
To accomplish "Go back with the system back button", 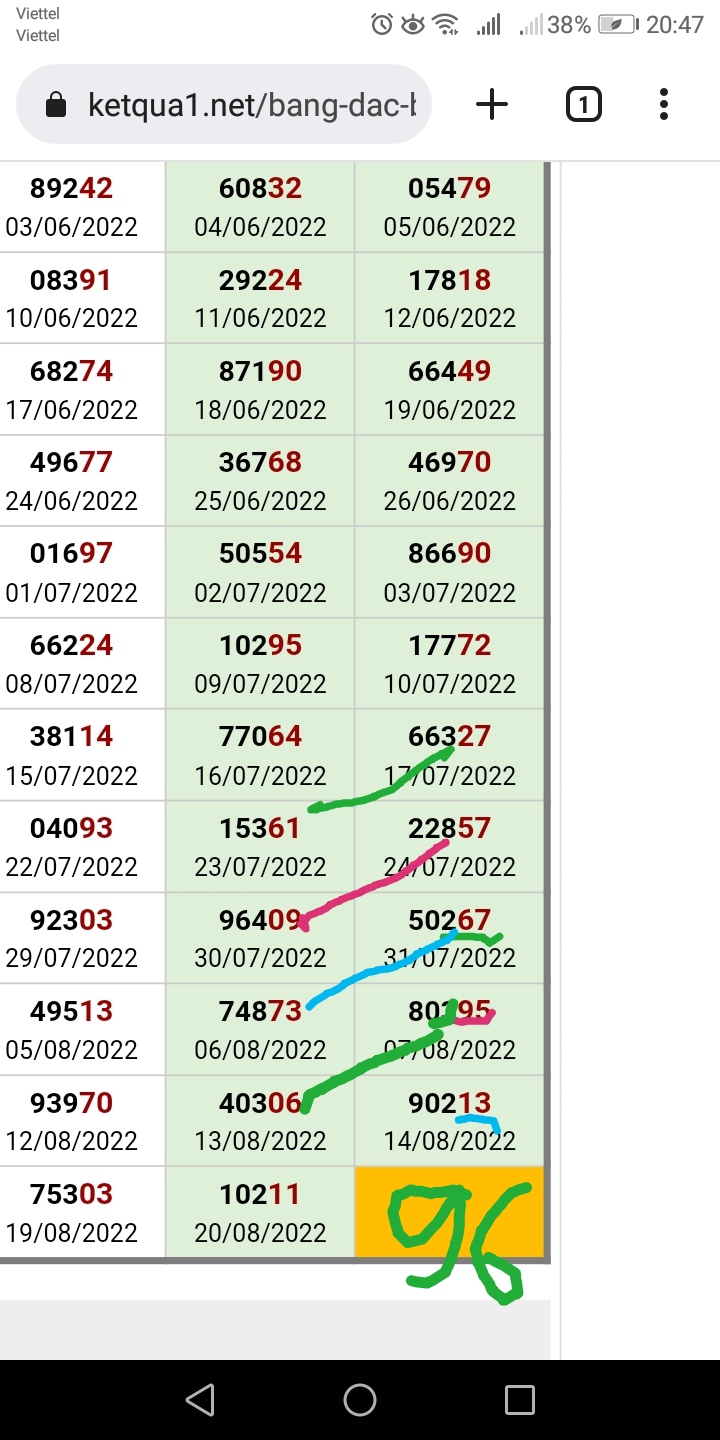I will [x=200, y=1400].
